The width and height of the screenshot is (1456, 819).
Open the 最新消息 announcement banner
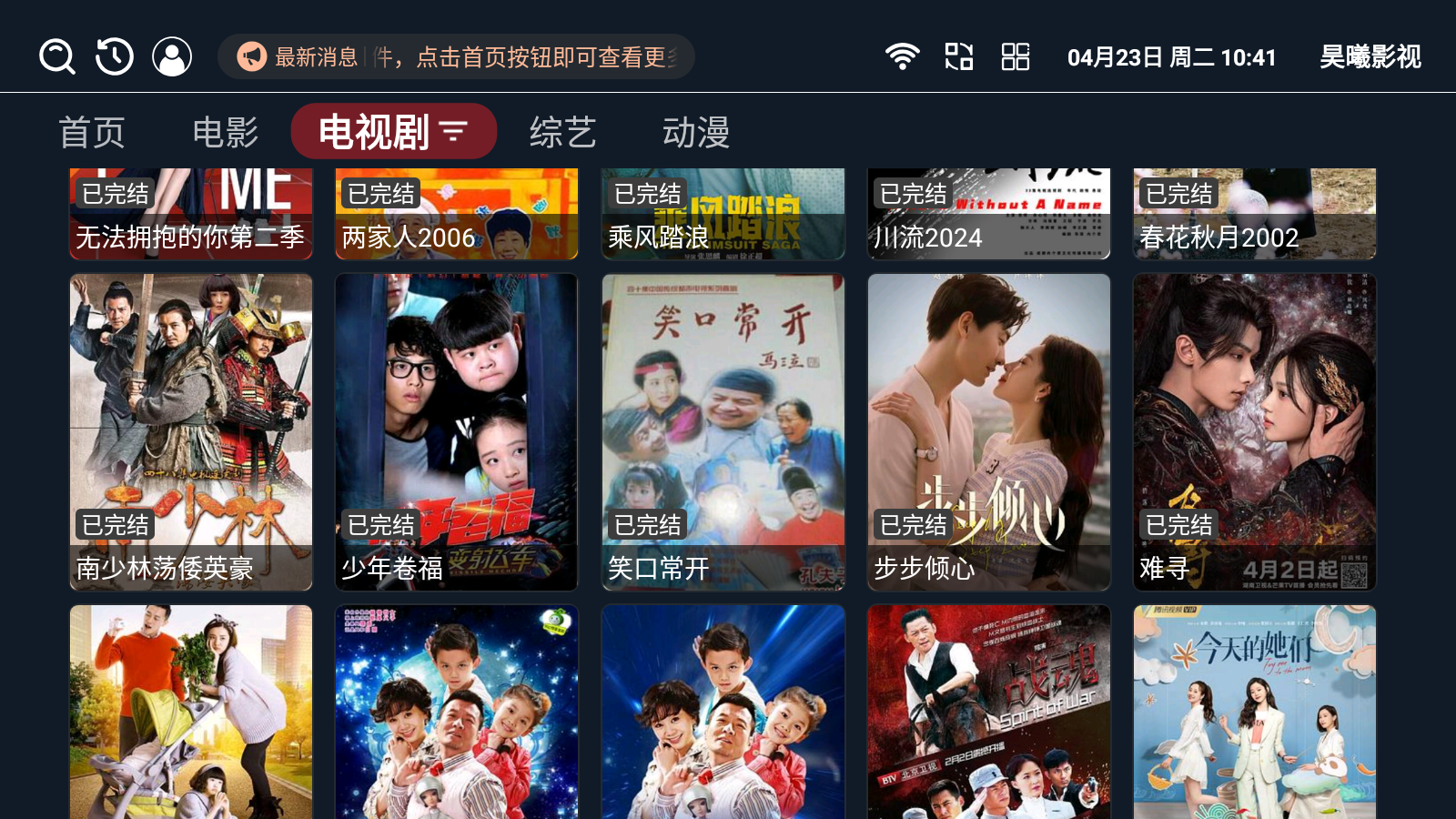456,57
